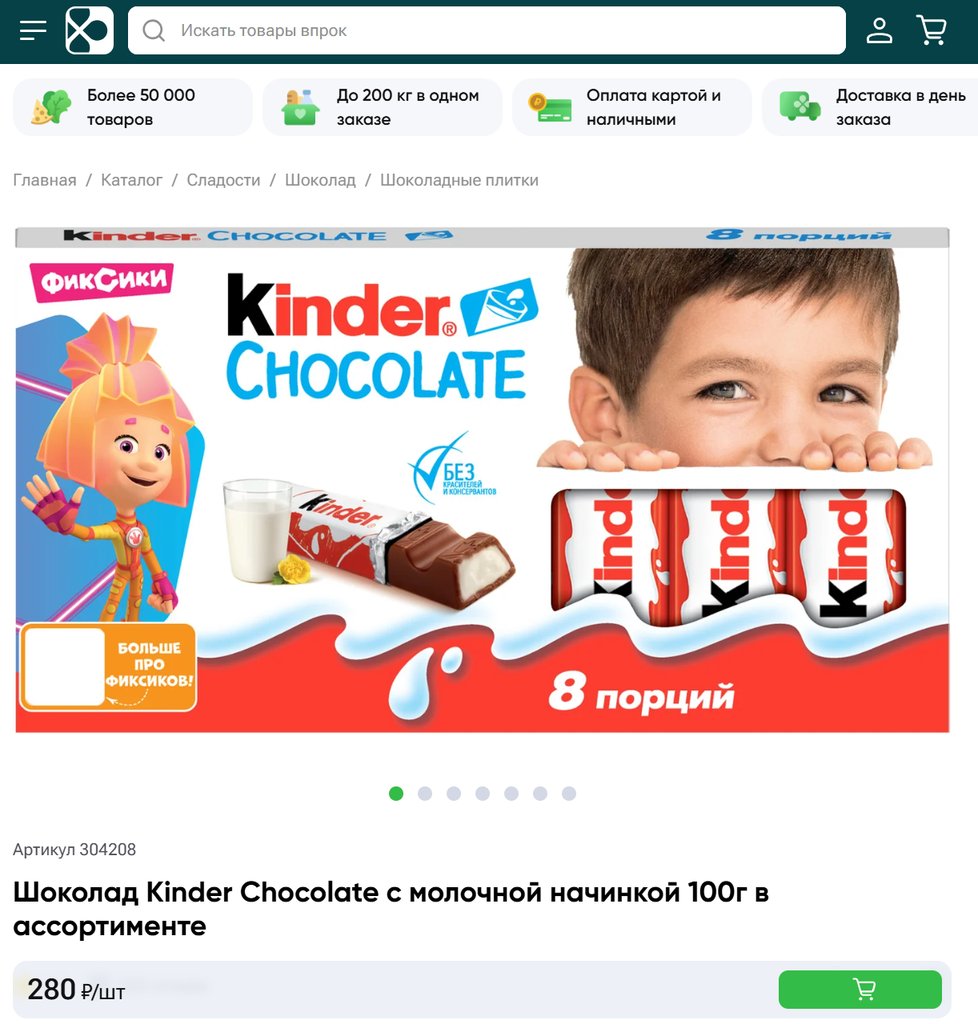The height and width of the screenshot is (1024, 978).
Task: Open the 'Сладости' breadcrumb category
Action: coord(223,180)
